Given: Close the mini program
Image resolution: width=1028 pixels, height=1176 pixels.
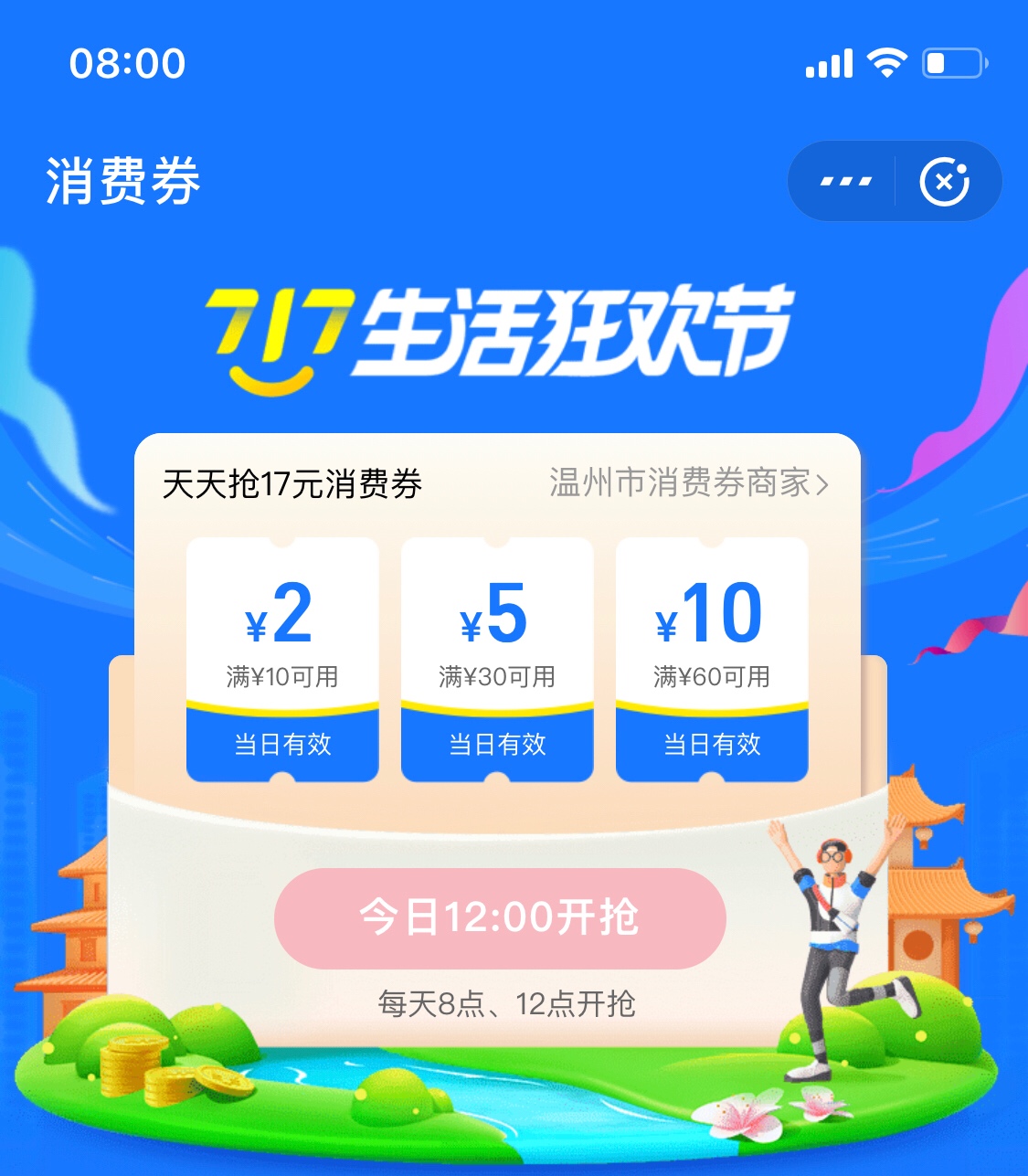Looking at the screenshot, I should coord(945,181).
